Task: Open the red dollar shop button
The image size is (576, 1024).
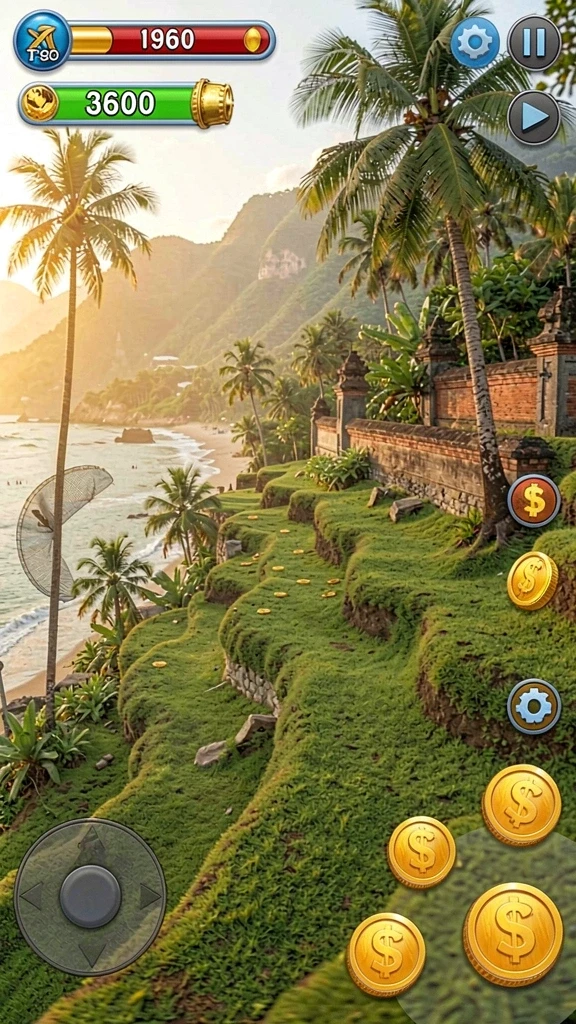Action: click(534, 501)
